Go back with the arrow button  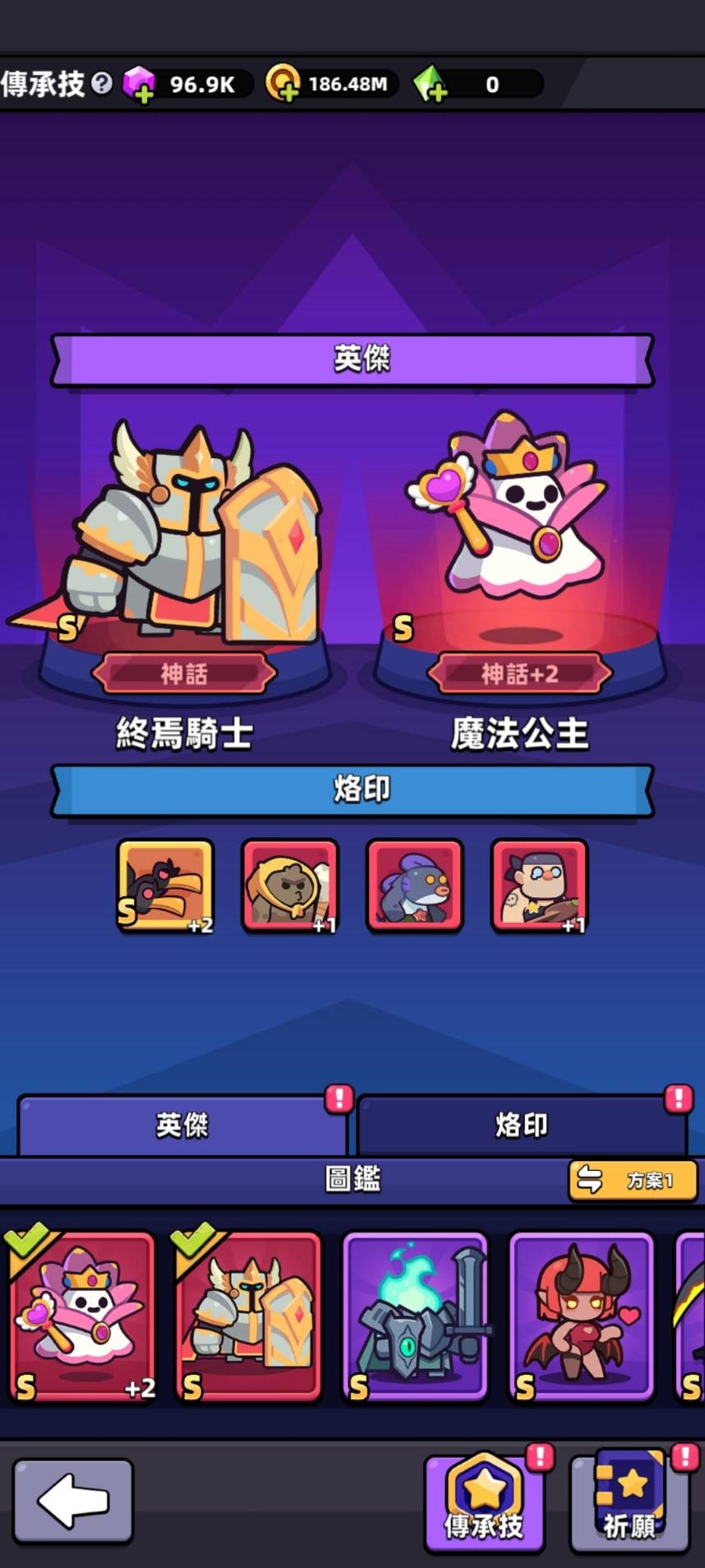click(73, 1501)
